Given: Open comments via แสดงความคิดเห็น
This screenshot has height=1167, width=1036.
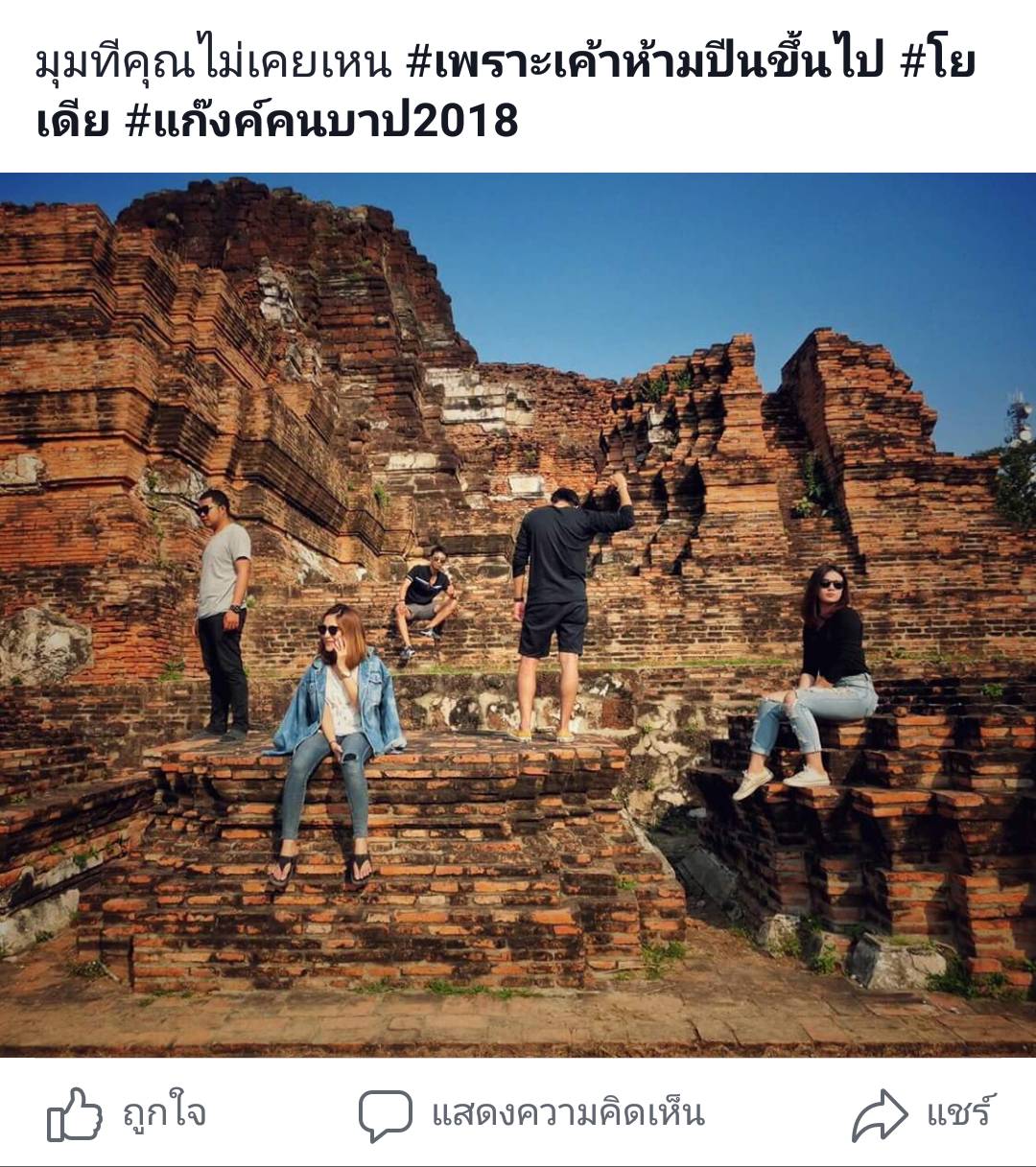Looking at the screenshot, I should tap(532, 1114).
